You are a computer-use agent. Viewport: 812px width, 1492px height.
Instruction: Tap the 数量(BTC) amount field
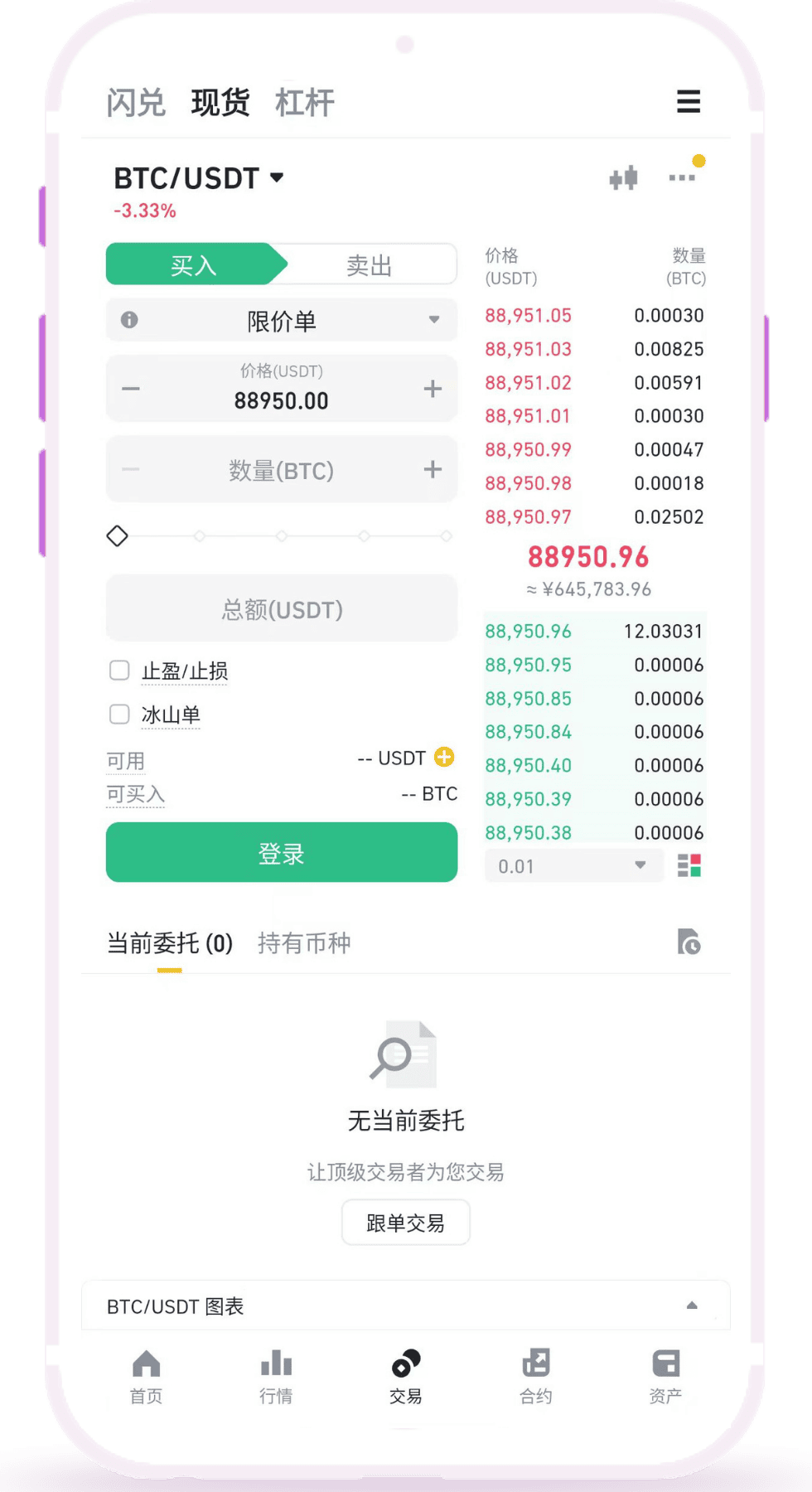(x=282, y=470)
